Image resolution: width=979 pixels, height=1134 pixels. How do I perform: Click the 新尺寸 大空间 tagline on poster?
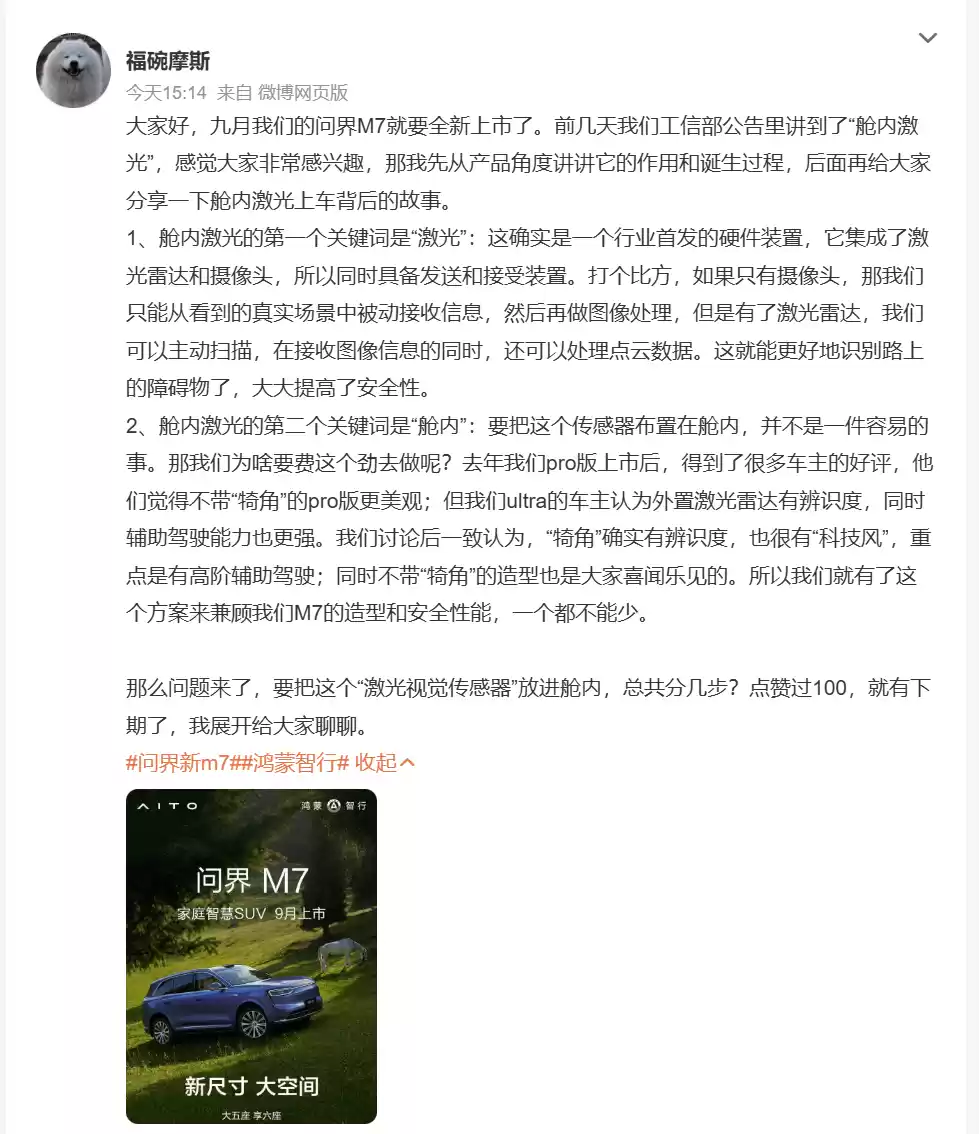253,1086
